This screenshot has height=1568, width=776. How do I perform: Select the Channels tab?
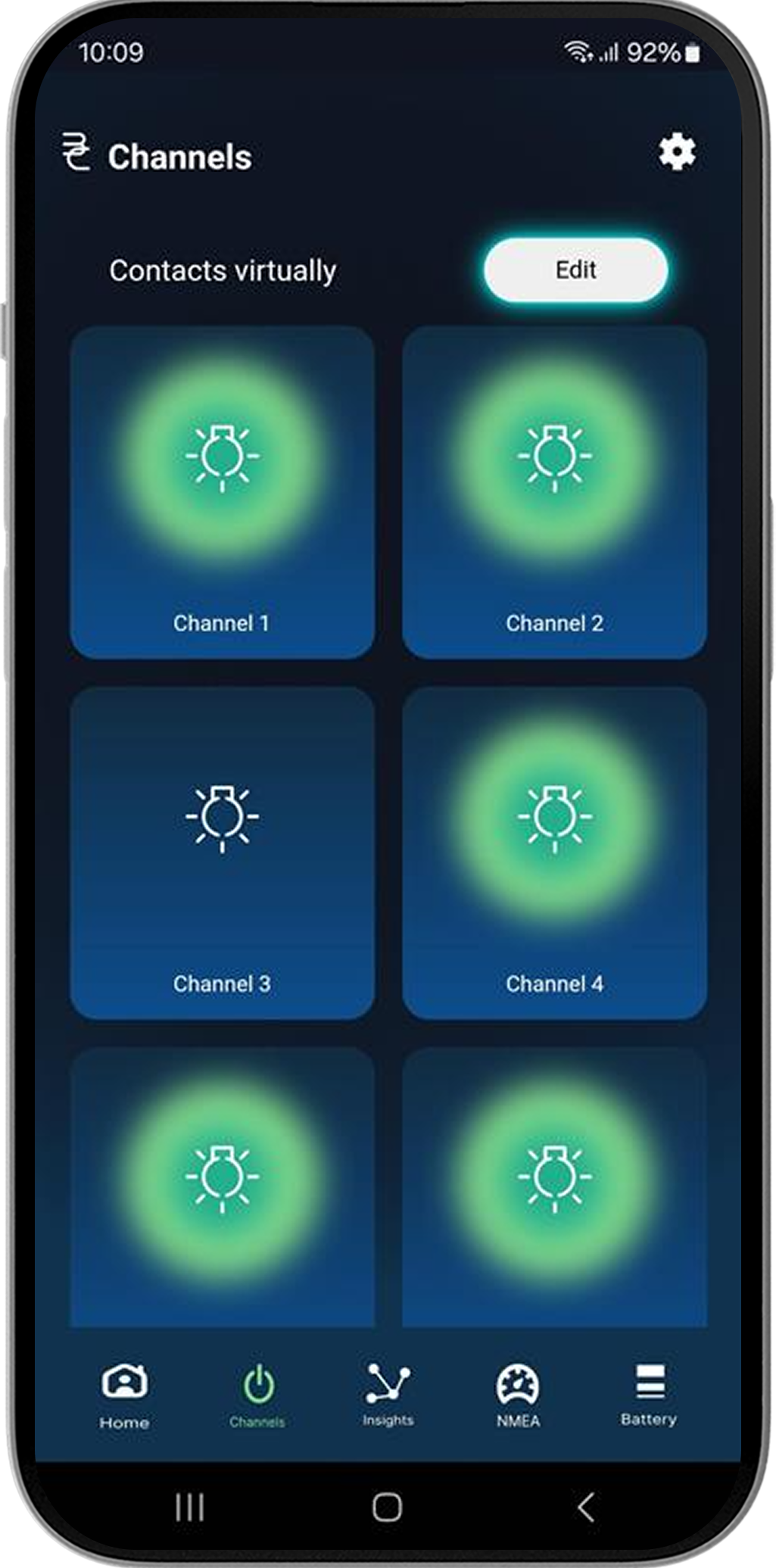click(x=257, y=1395)
